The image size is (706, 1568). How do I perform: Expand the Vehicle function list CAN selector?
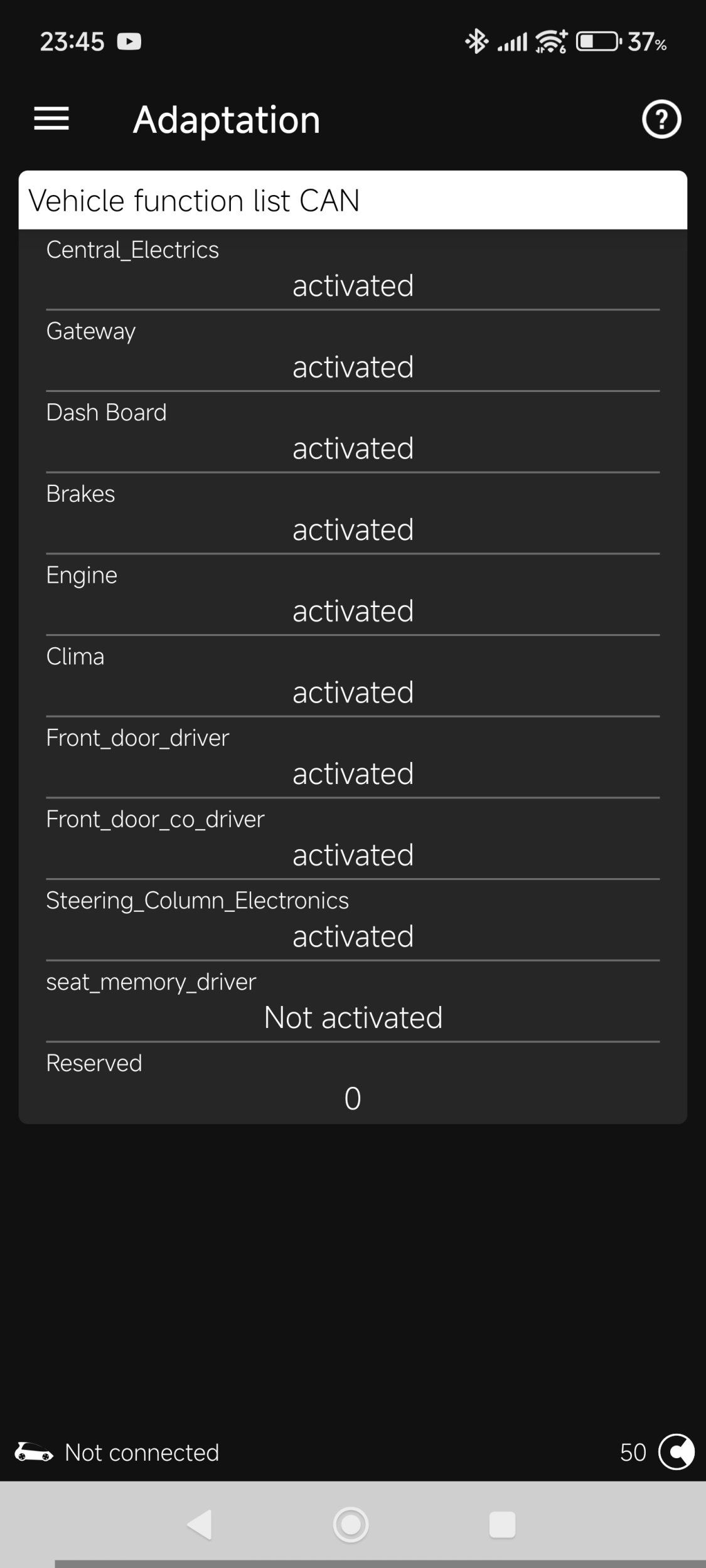point(353,201)
